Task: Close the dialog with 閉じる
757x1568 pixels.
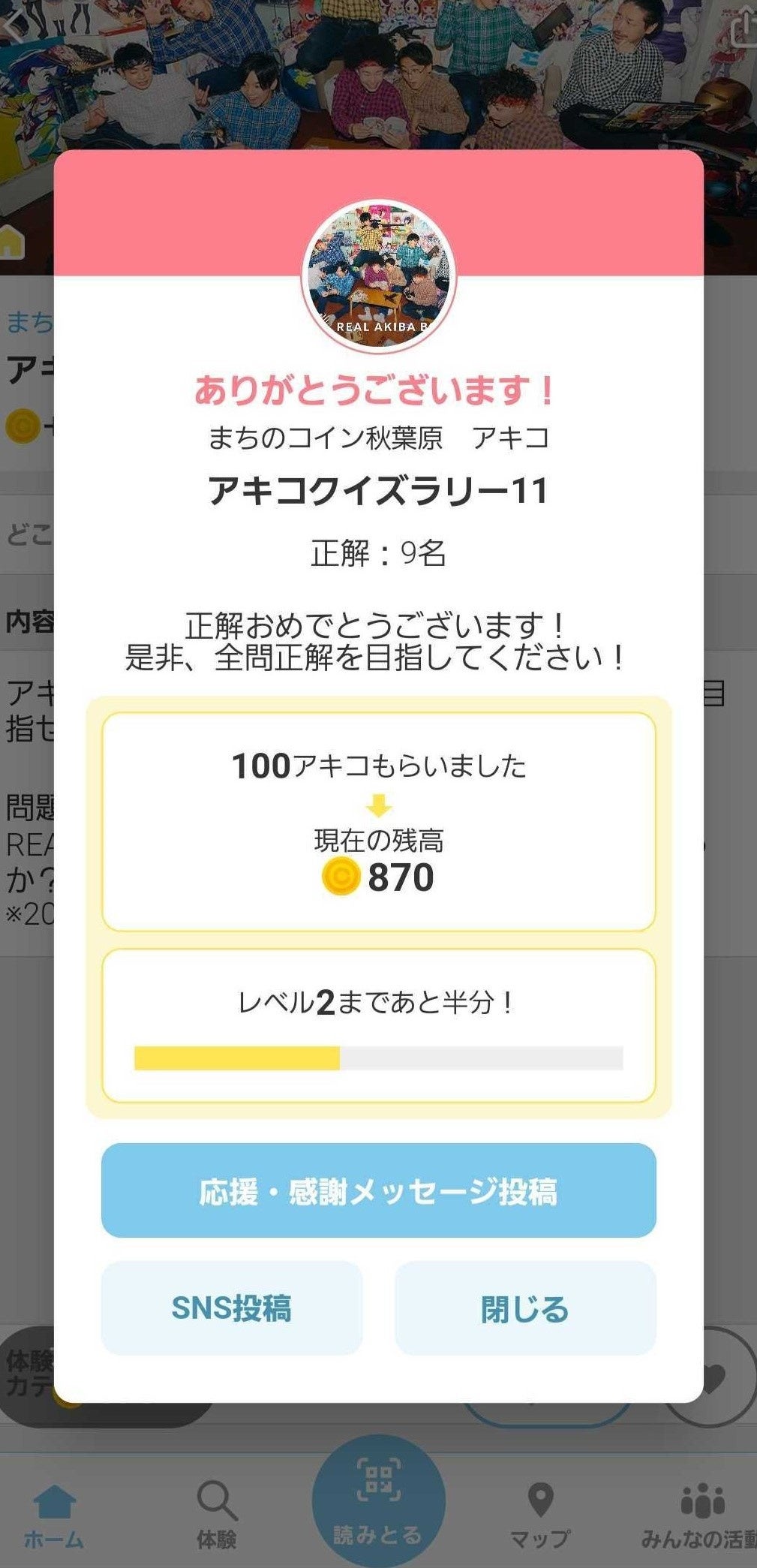Action: tap(524, 1308)
